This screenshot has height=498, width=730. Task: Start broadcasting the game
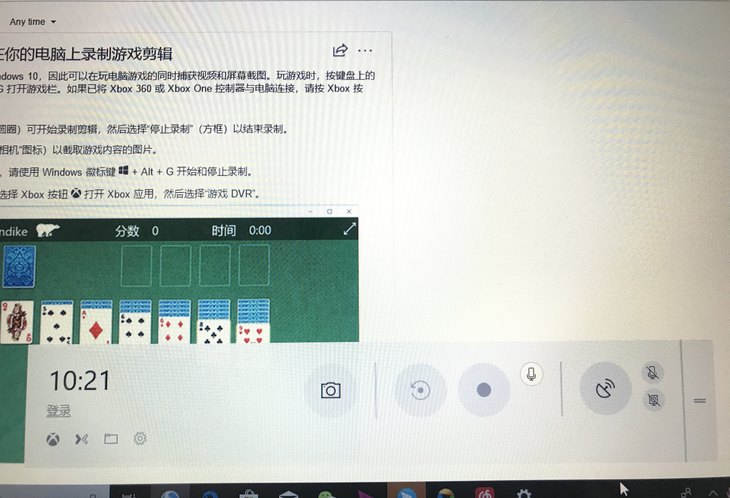pos(605,389)
